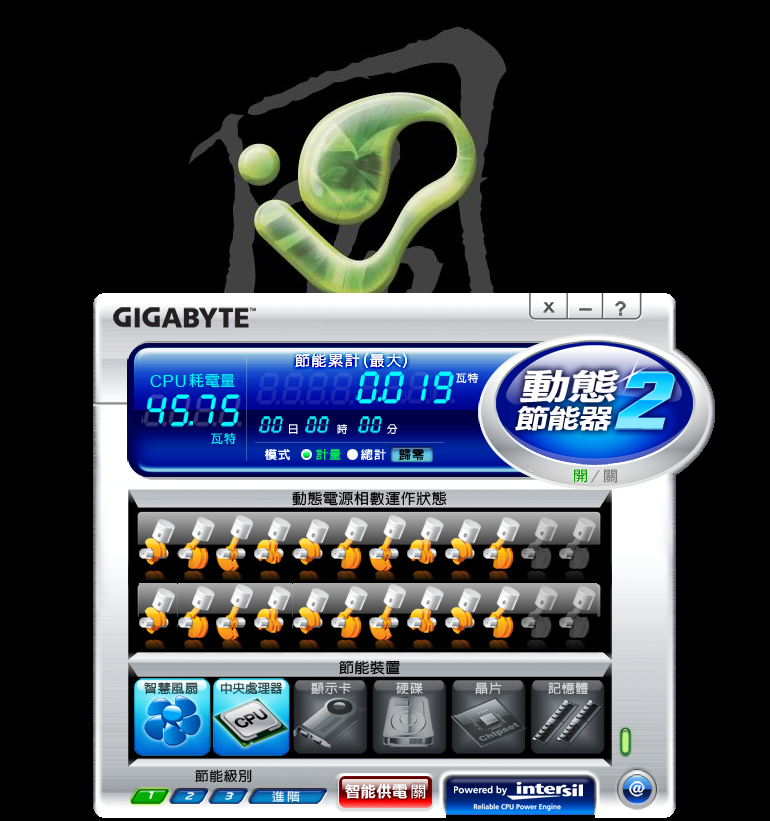Tap the 智能供電 smart power button
Image resolution: width=770 pixels, height=821 pixels.
(385, 792)
